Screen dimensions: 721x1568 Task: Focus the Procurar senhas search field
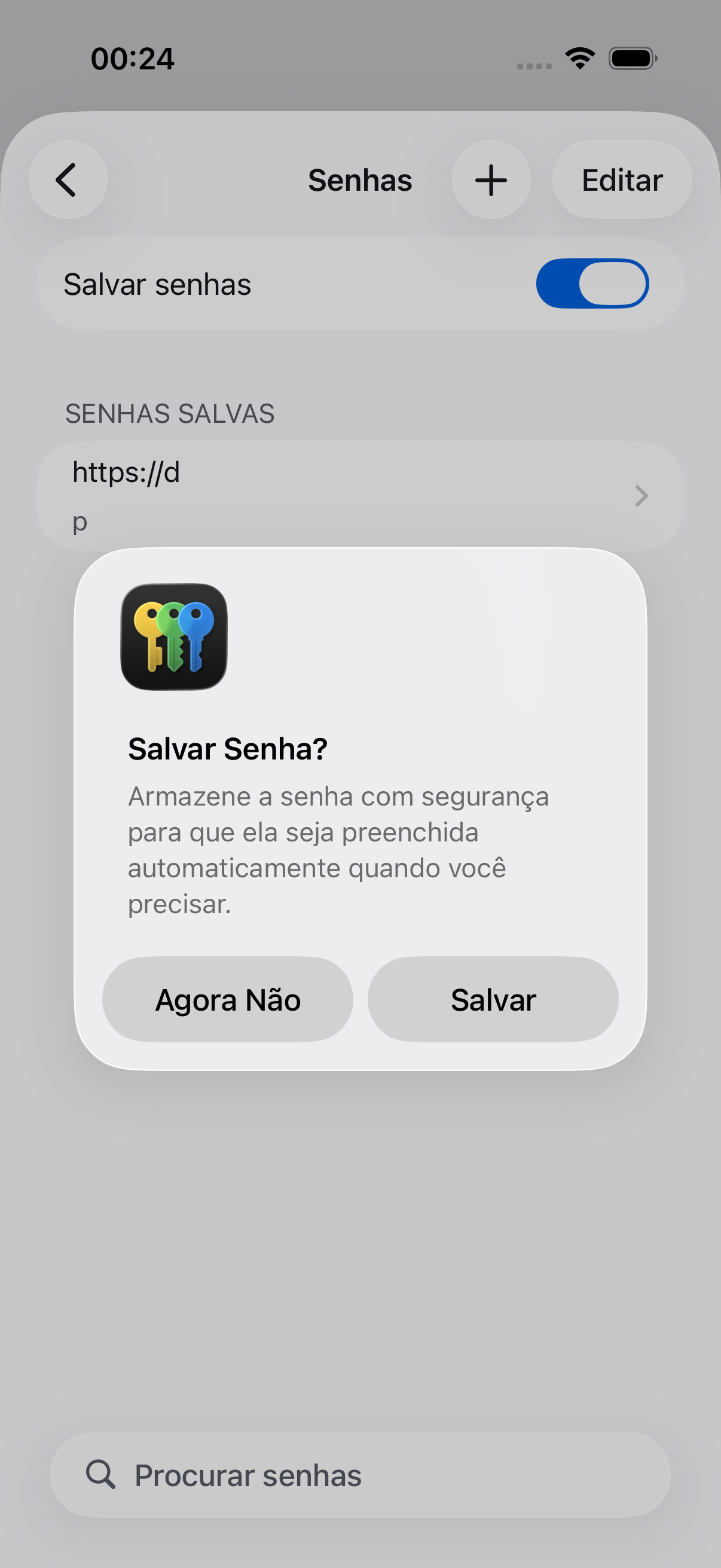360,1475
